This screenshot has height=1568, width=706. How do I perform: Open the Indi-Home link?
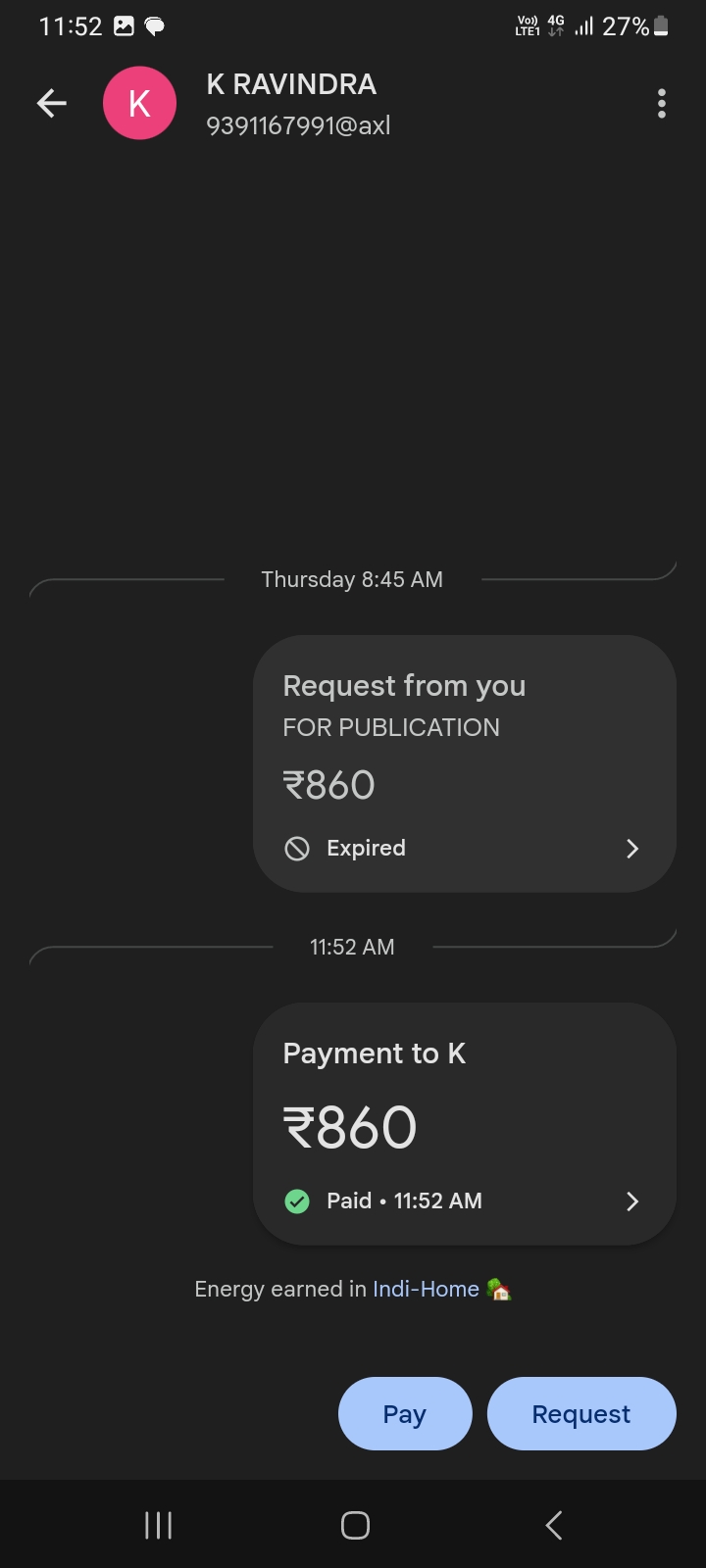point(426,1289)
